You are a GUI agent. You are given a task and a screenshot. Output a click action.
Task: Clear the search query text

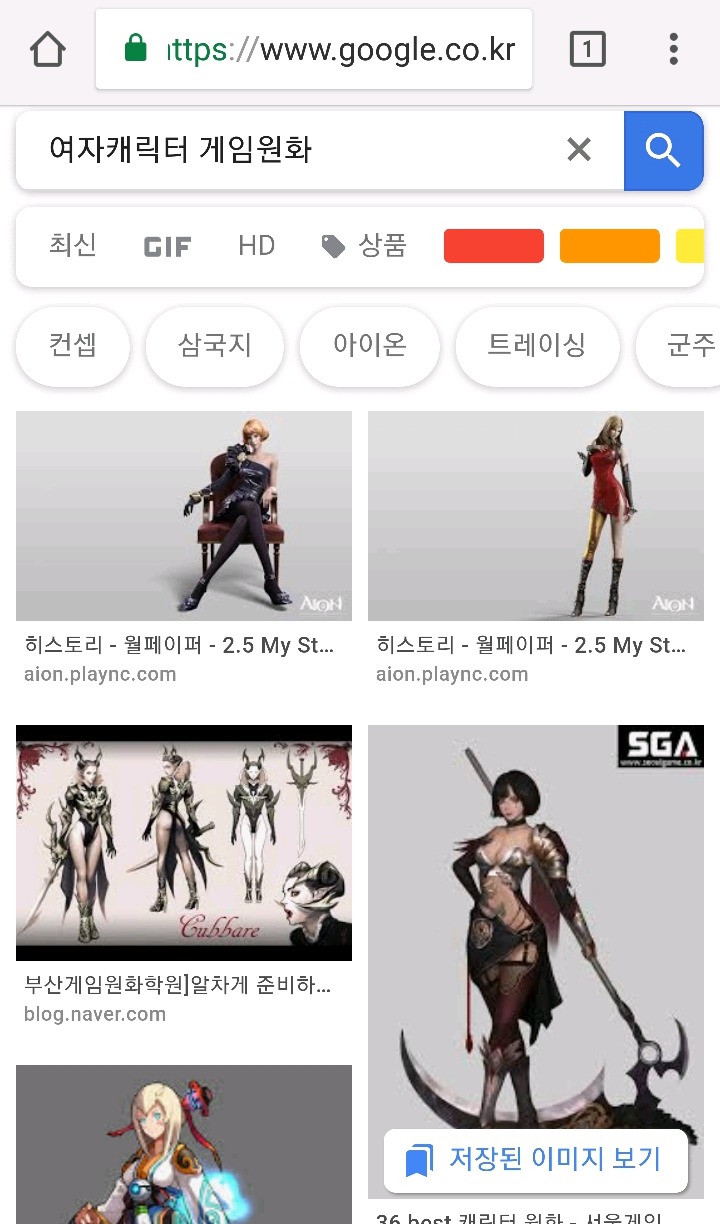(579, 150)
